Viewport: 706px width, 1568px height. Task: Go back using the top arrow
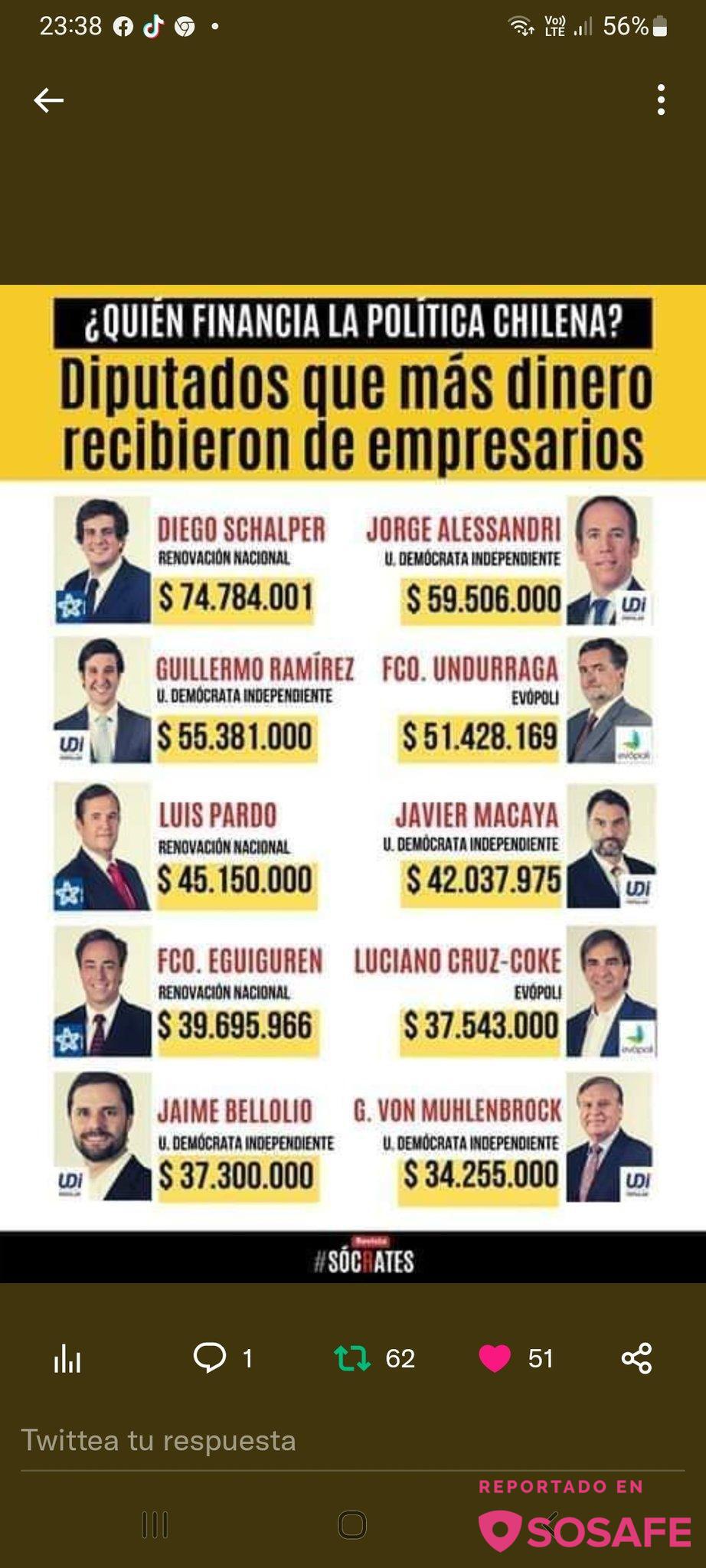(x=48, y=100)
